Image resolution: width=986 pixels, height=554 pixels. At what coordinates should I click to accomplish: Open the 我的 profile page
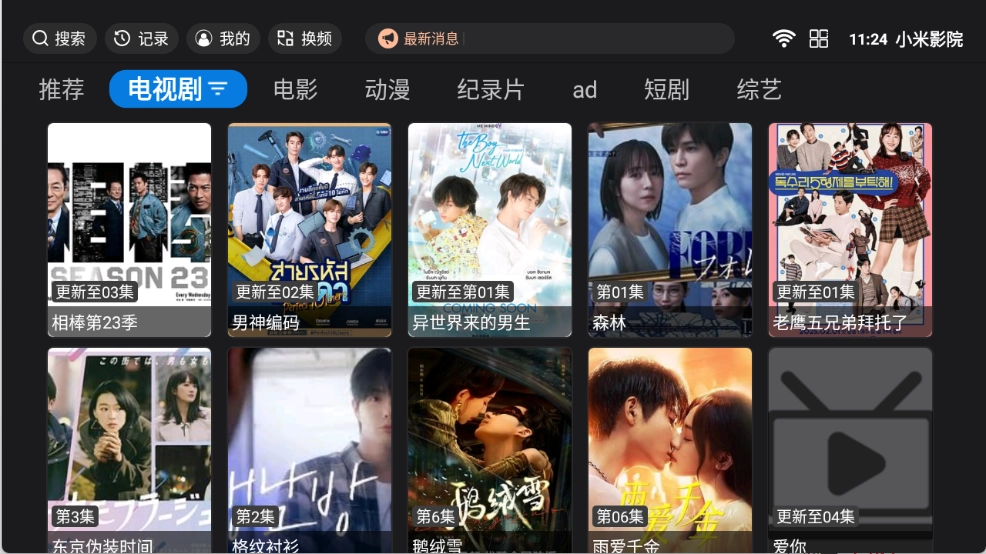tap(223, 39)
